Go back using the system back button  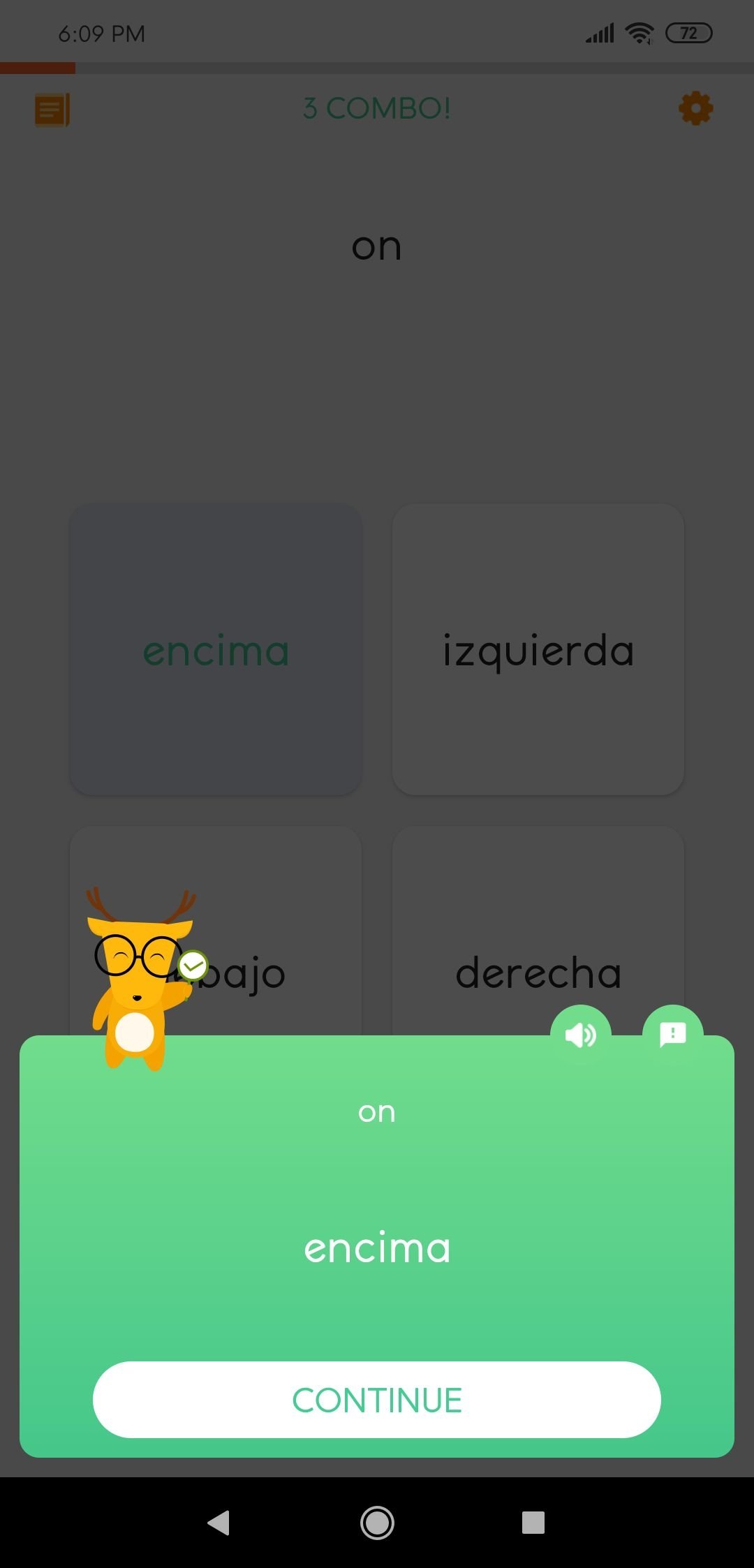click(x=219, y=1523)
